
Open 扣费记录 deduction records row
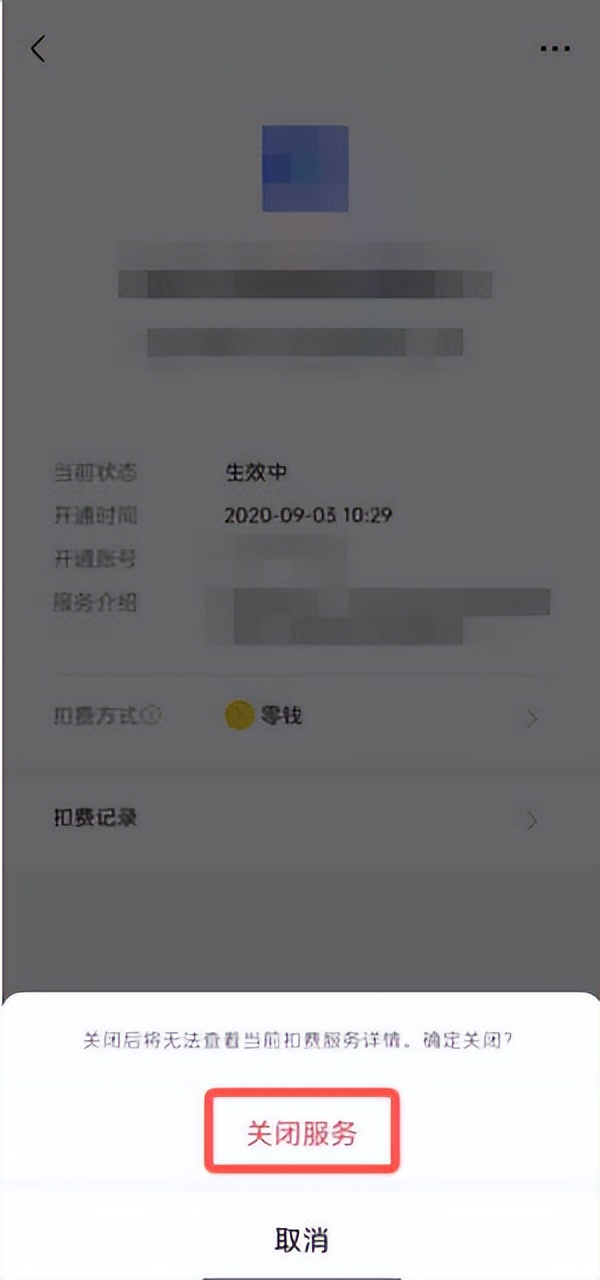click(x=300, y=819)
